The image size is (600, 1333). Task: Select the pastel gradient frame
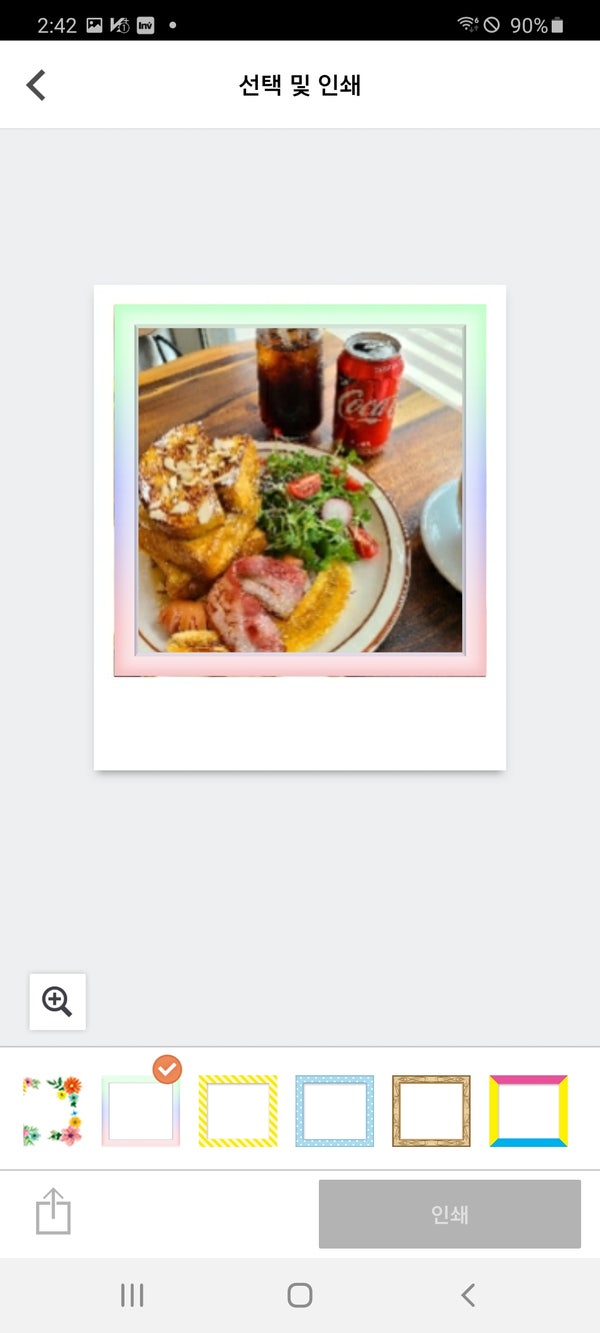[x=141, y=1111]
